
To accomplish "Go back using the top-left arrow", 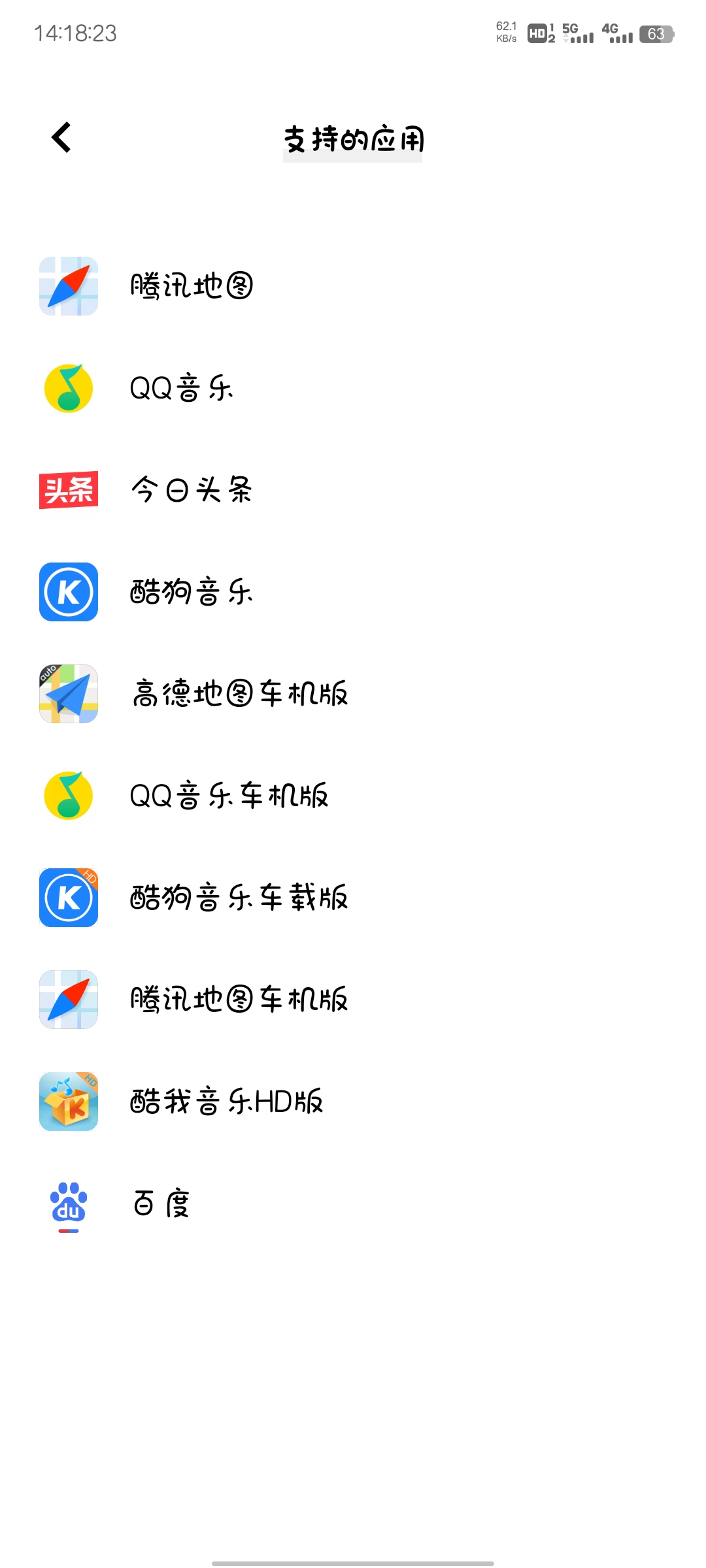I will [x=61, y=137].
